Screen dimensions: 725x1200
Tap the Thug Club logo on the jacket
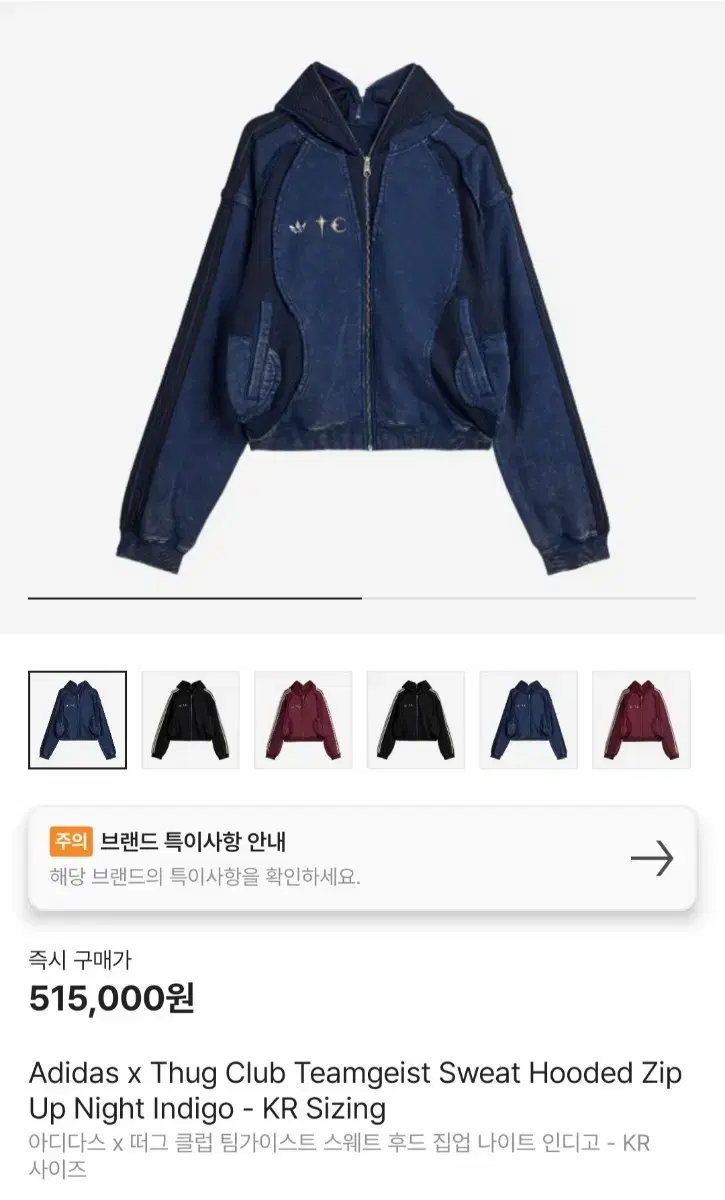point(318,226)
